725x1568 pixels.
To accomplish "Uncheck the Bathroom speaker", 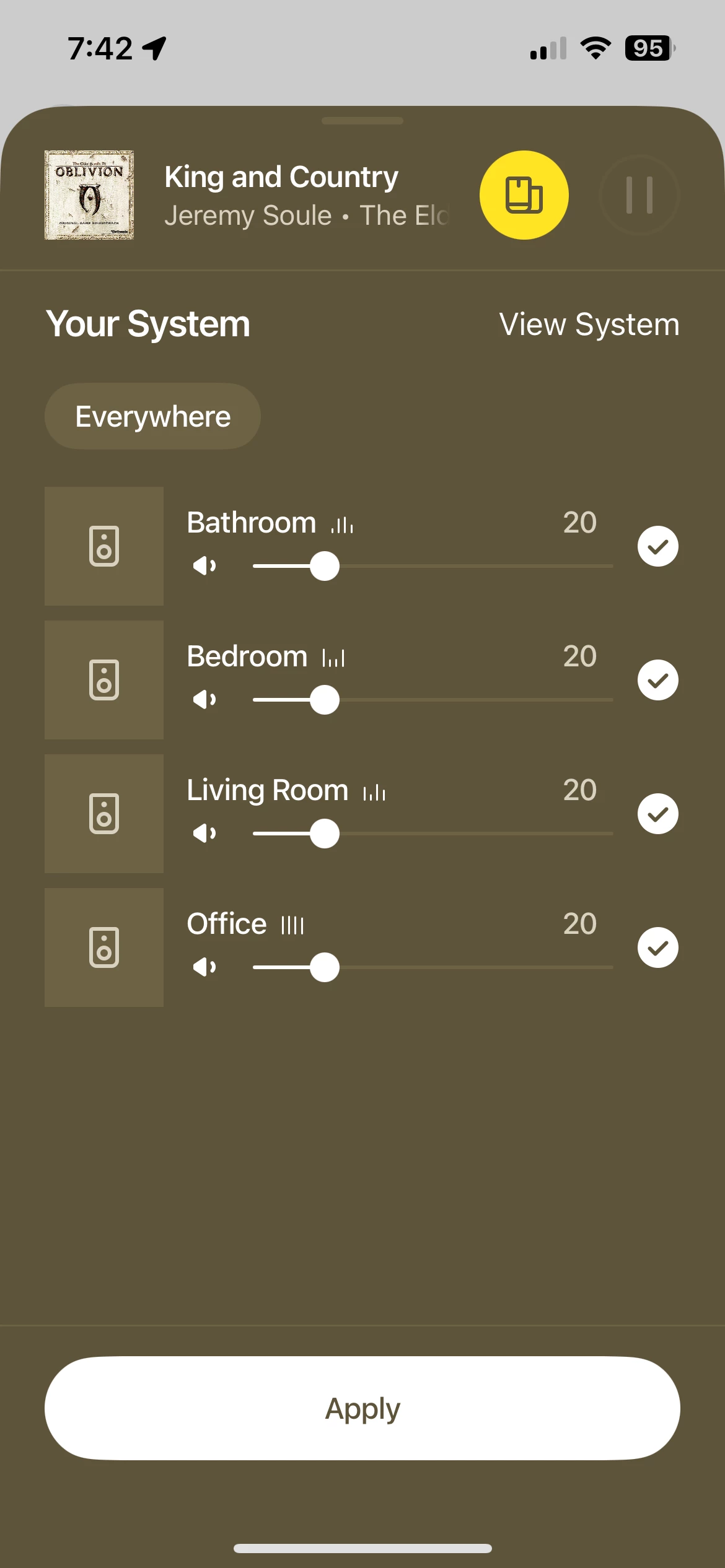I will pyautogui.click(x=657, y=546).
